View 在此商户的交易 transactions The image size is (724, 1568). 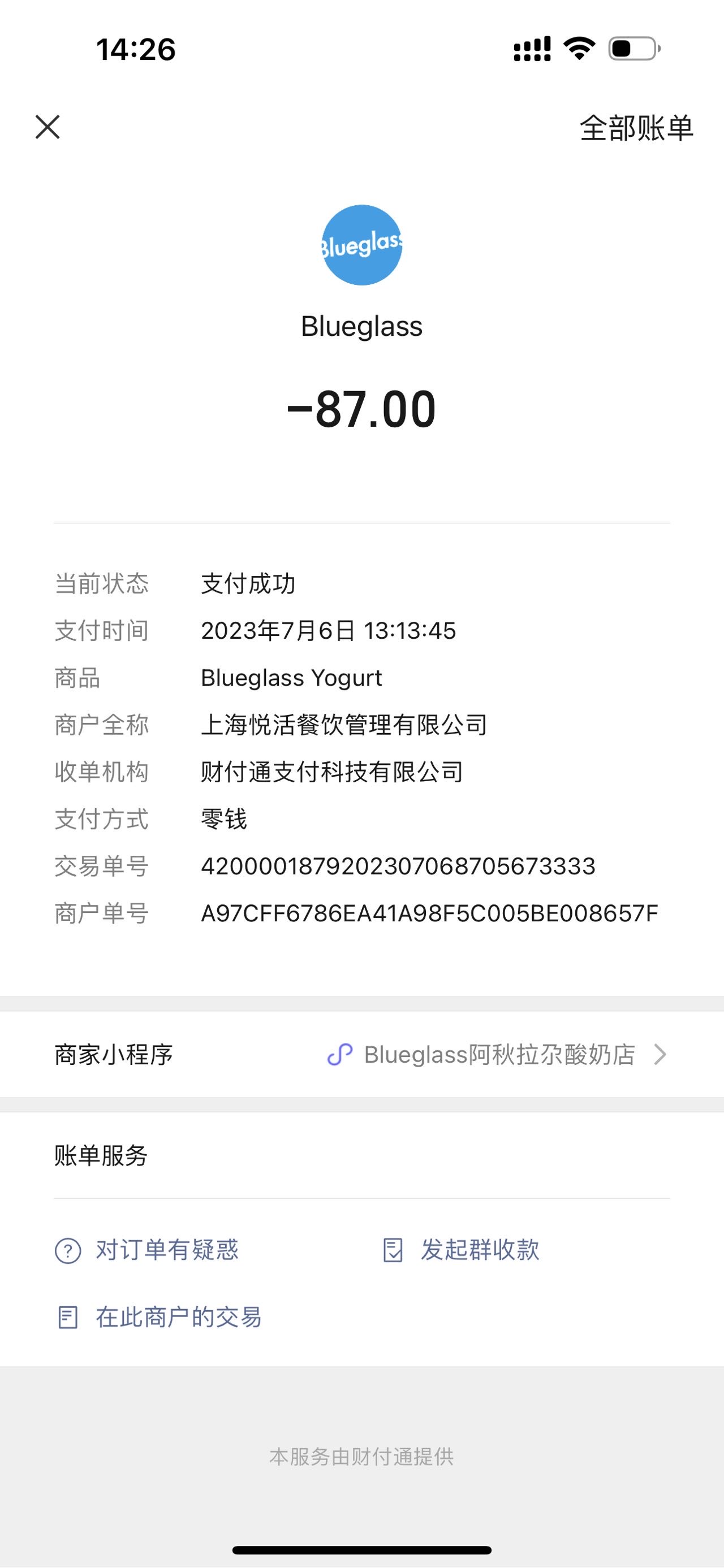(x=159, y=1317)
